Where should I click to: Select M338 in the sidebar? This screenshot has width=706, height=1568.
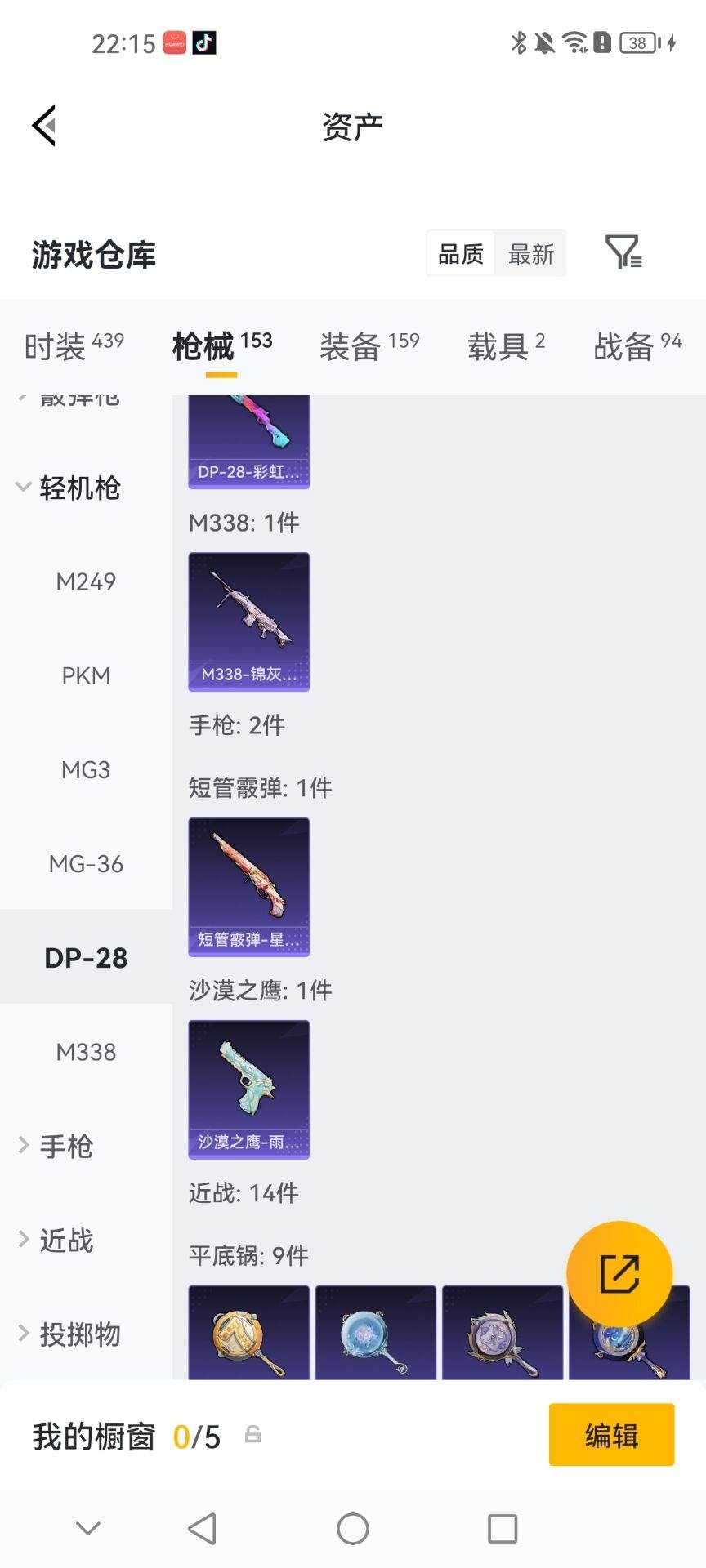coord(86,1052)
